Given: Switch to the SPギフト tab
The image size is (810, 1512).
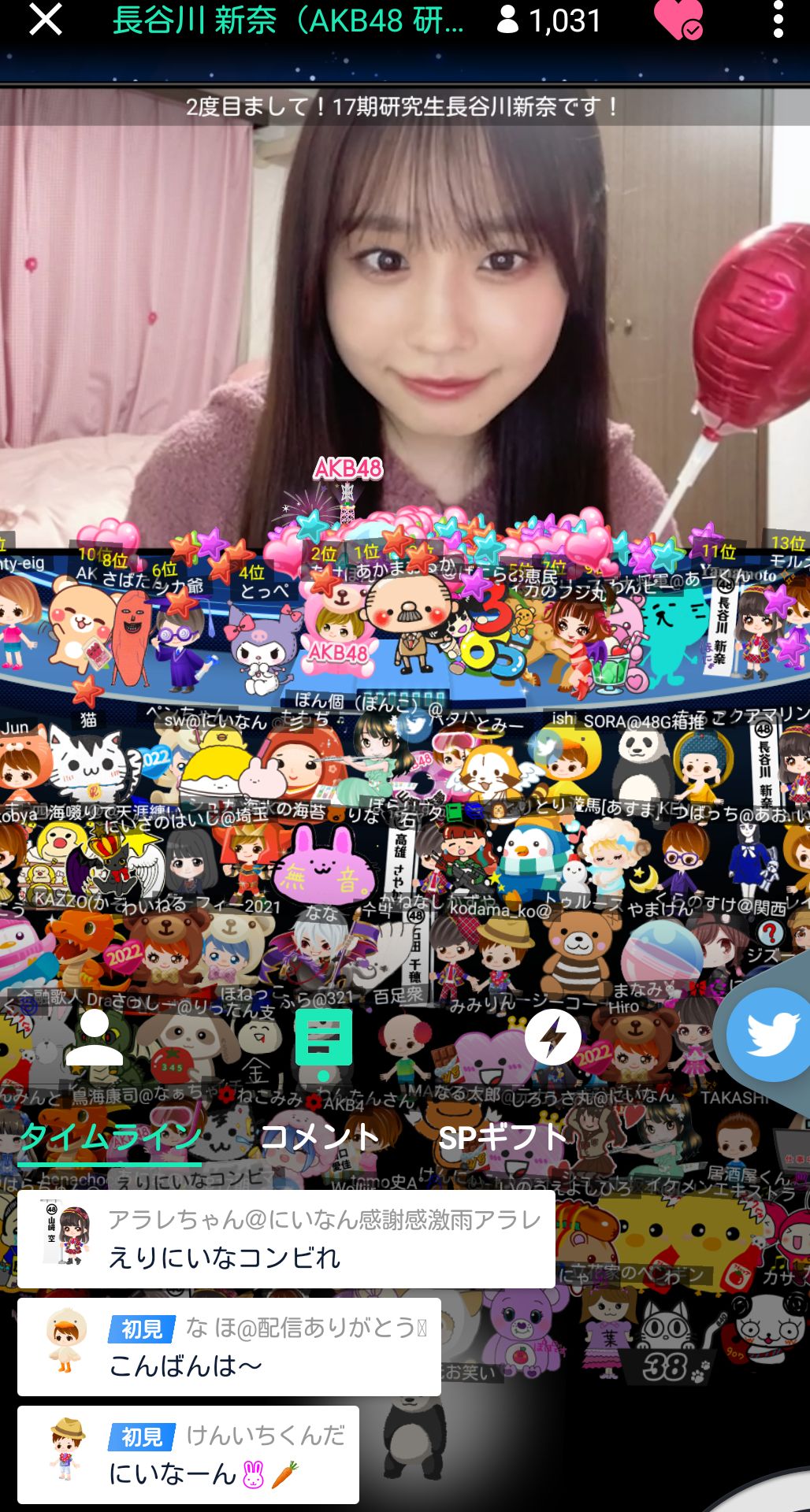Looking at the screenshot, I should [502, 1137].
